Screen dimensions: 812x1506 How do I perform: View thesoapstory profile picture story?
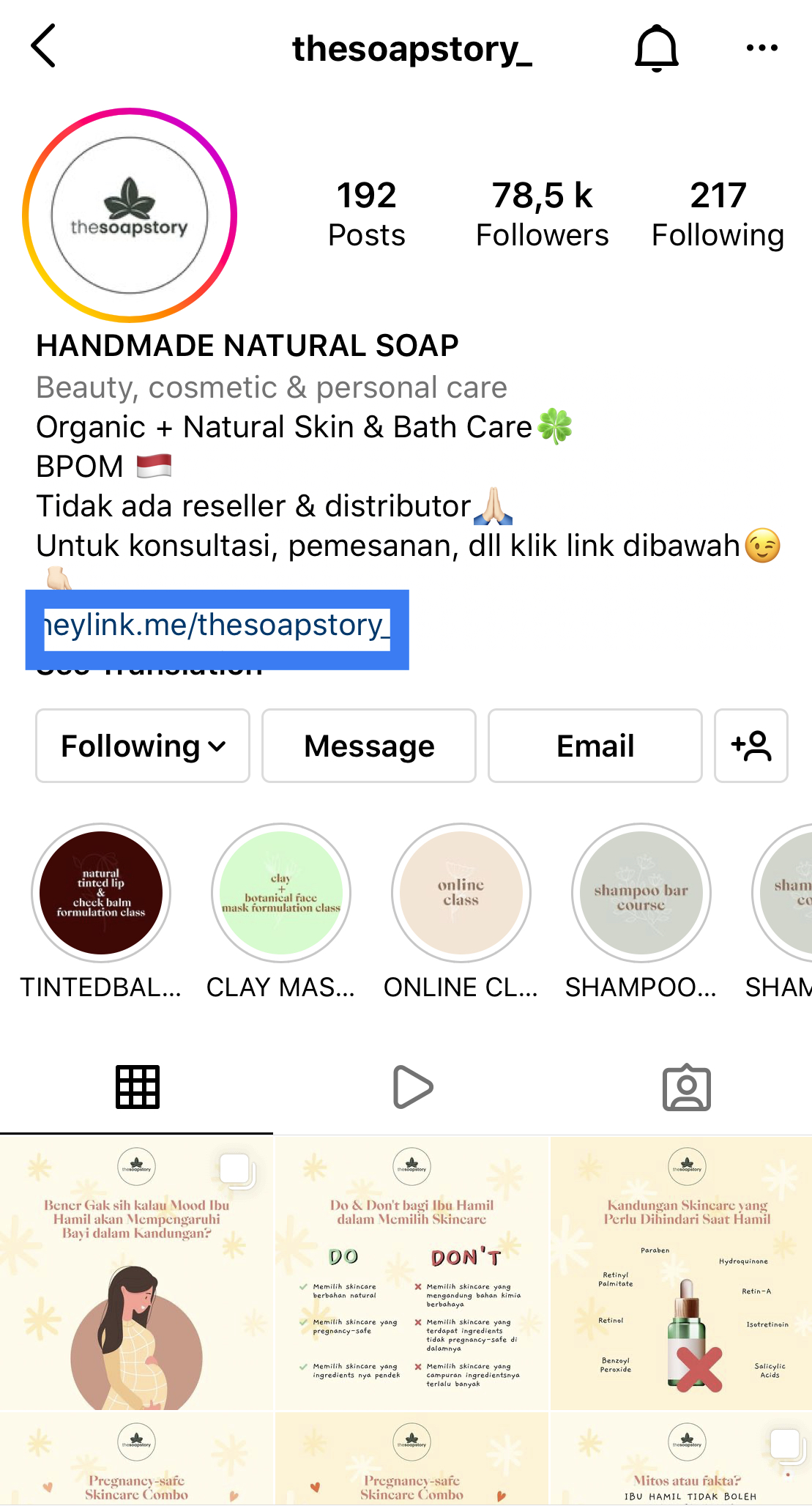coord(130,215)
